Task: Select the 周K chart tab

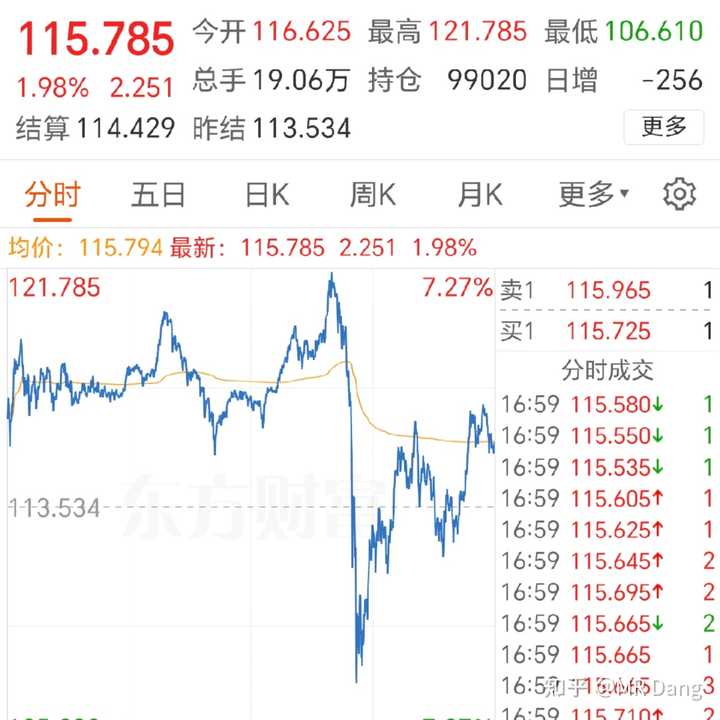Action: (x=372, y=194)
